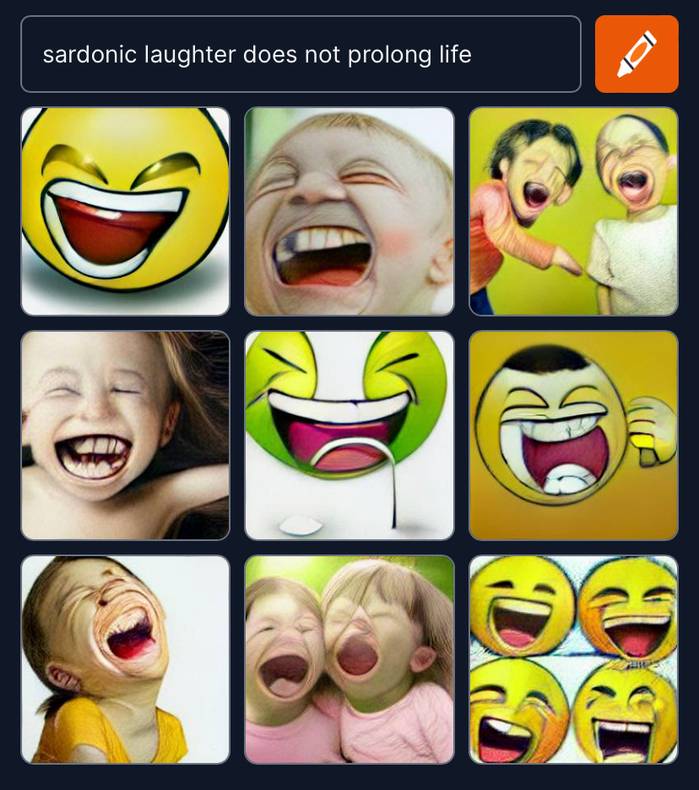
Task: Open the close-up laughing blond toddler image
Action: pyautogui.click(x=349, y=211)
